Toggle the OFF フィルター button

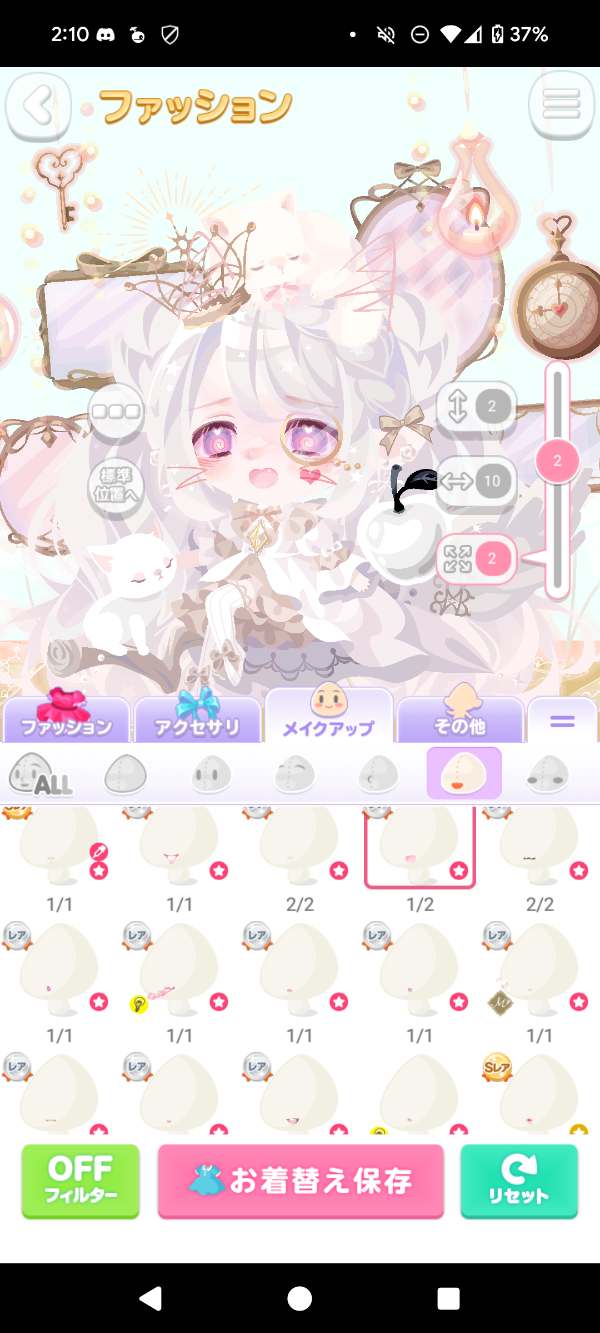[x=80, y=1181]
